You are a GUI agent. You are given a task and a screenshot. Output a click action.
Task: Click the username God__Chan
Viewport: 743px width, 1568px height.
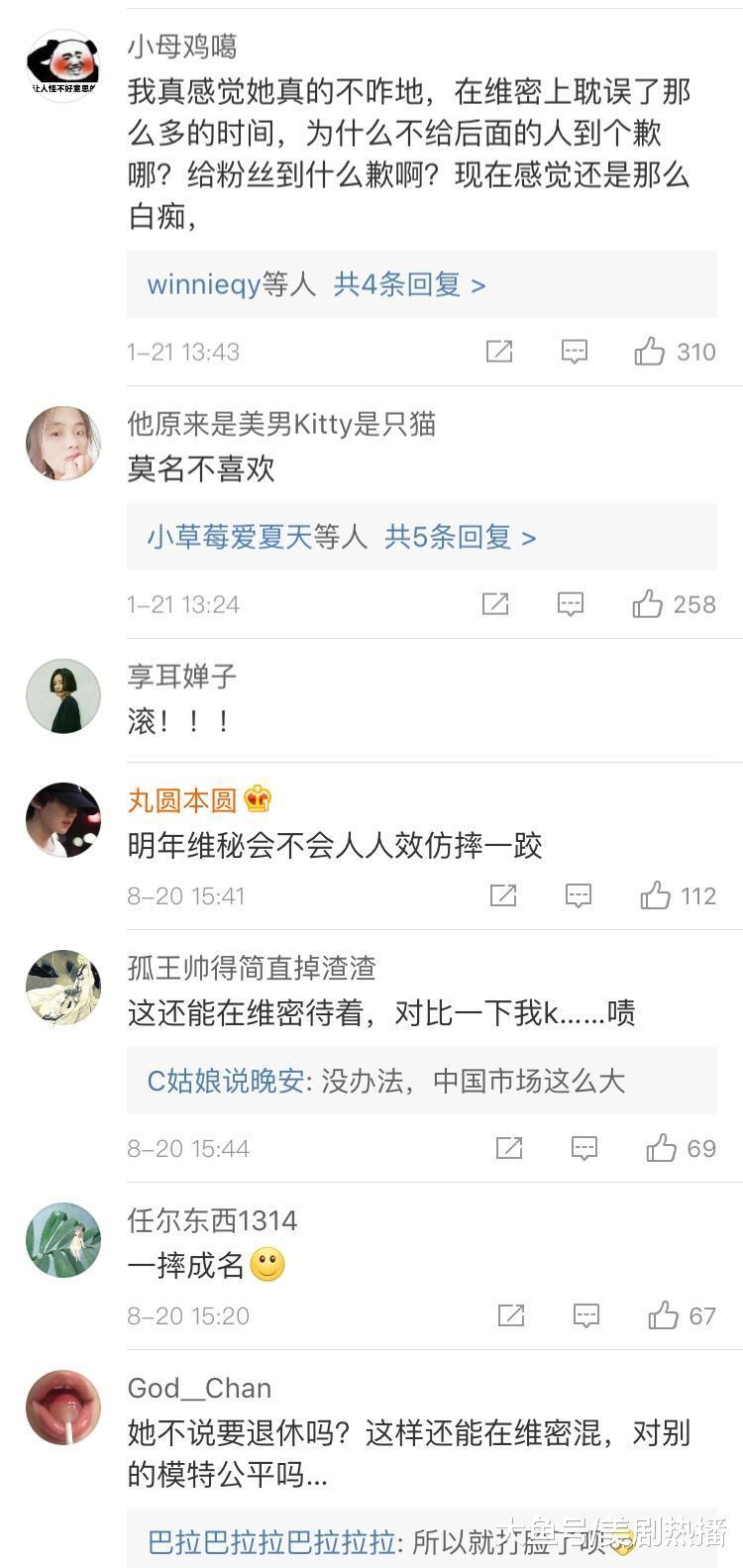pyautogui.click(x=198, y=1388)
